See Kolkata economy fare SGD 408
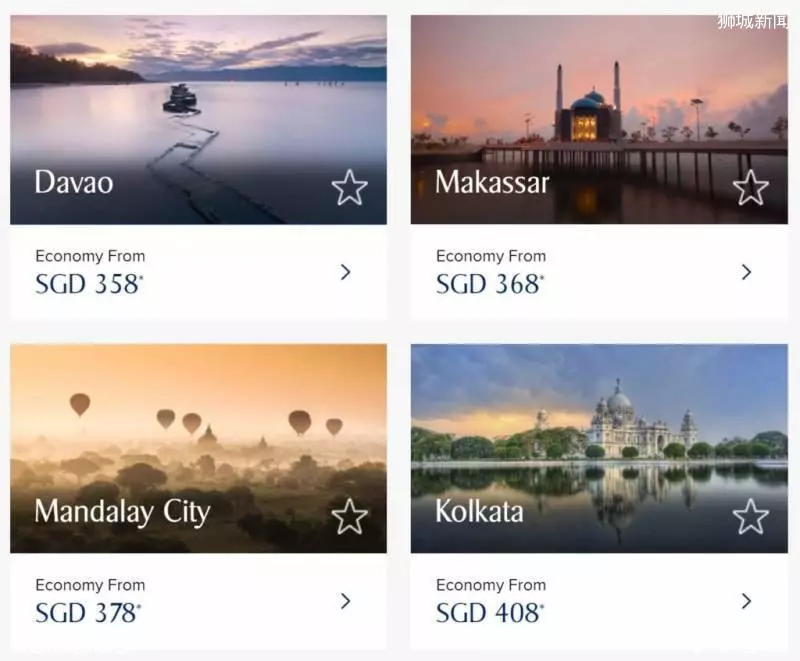This screenshot has width=800, height=661. point(746,601)
